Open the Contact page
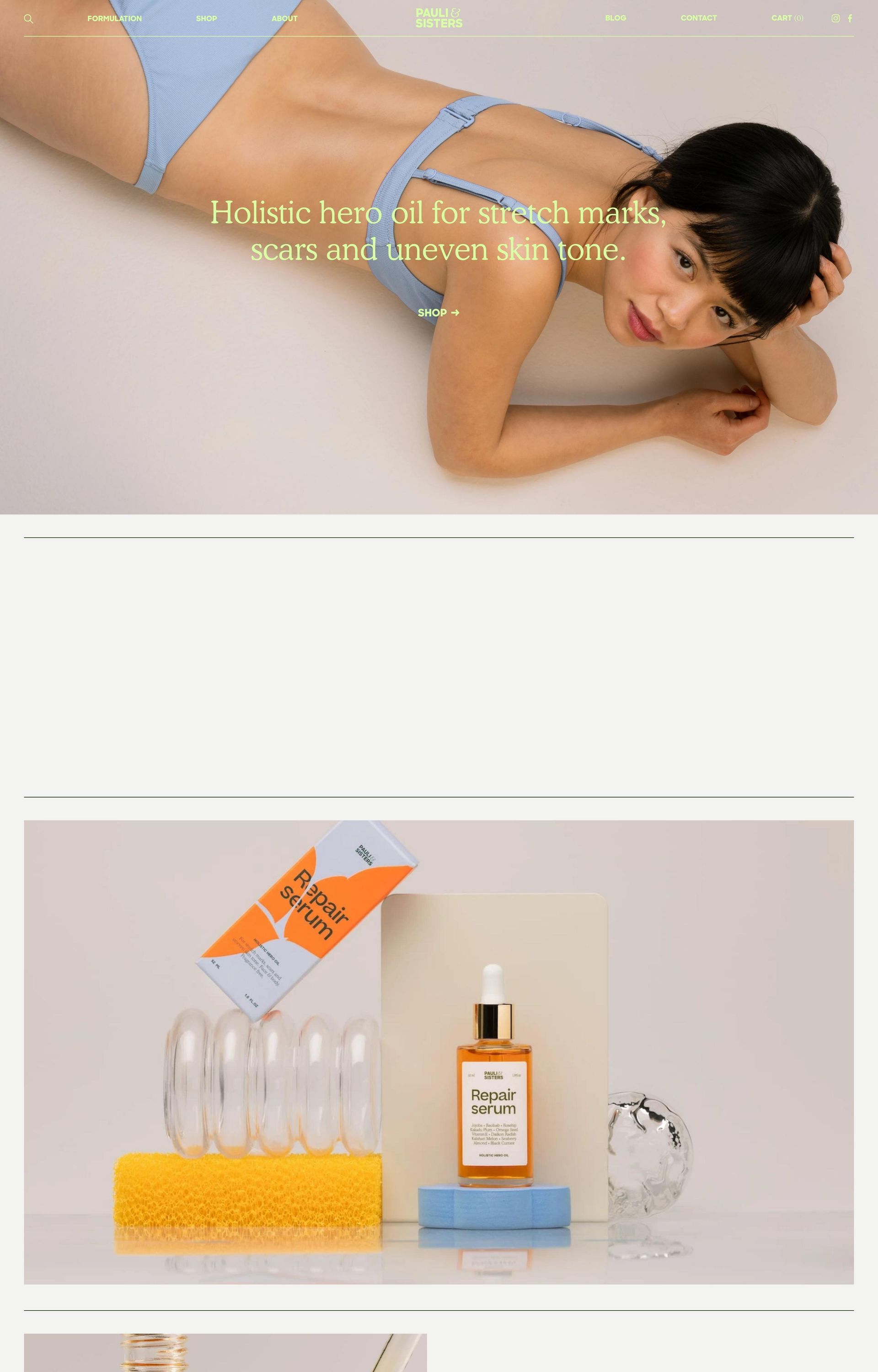The width and height of the screenshot is (878, 1372). (698, 18)
